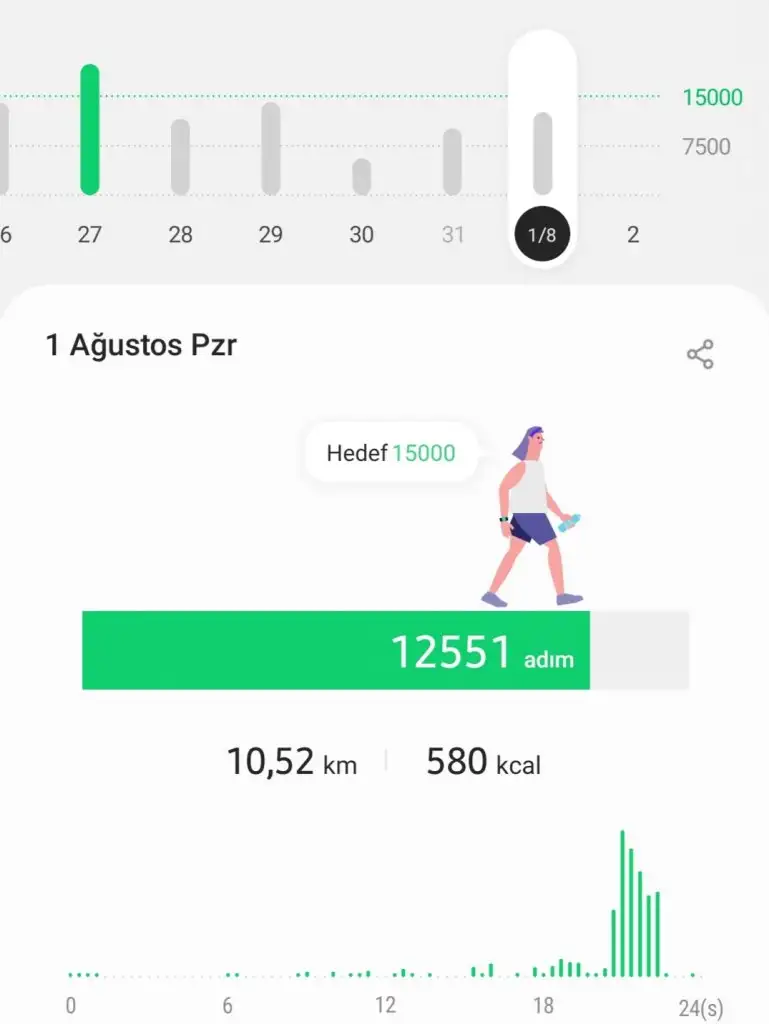Tap the selected 1/8 day bar

[542, 153]
